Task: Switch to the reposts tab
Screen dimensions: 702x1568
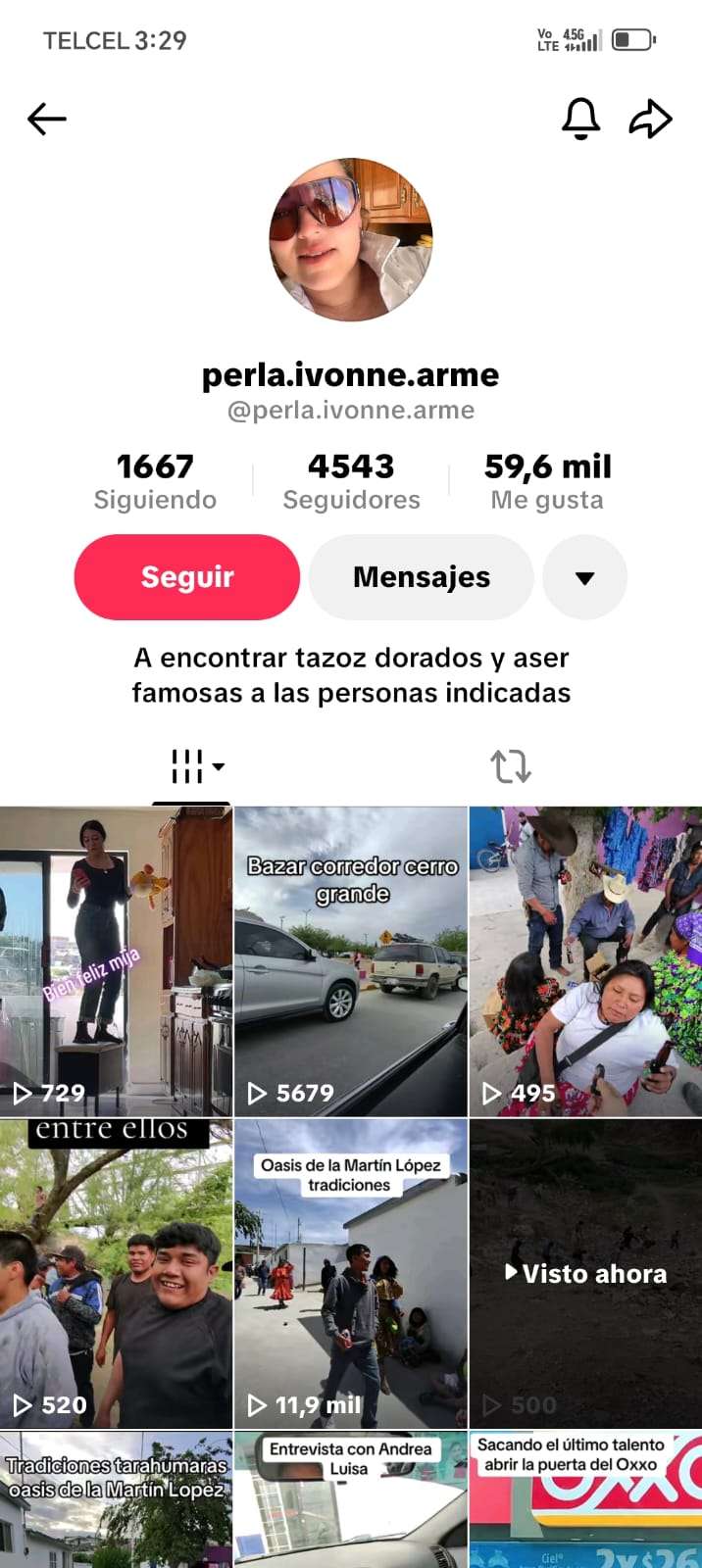Action: tap(510, 766)
